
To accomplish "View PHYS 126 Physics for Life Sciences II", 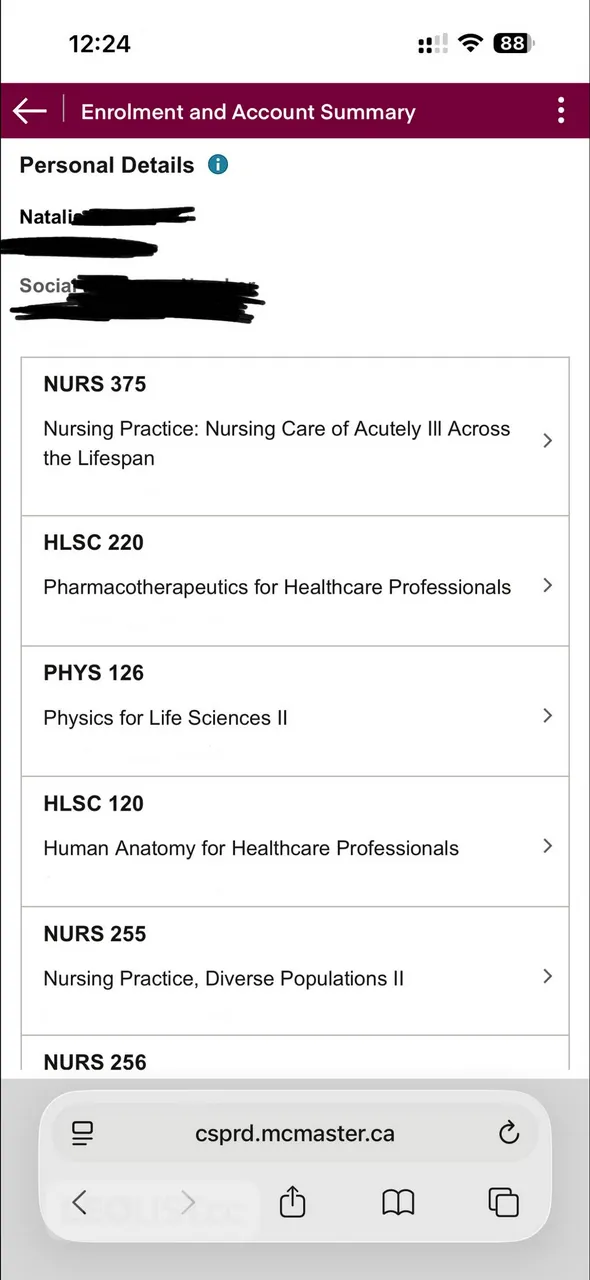I will point(295,711).
